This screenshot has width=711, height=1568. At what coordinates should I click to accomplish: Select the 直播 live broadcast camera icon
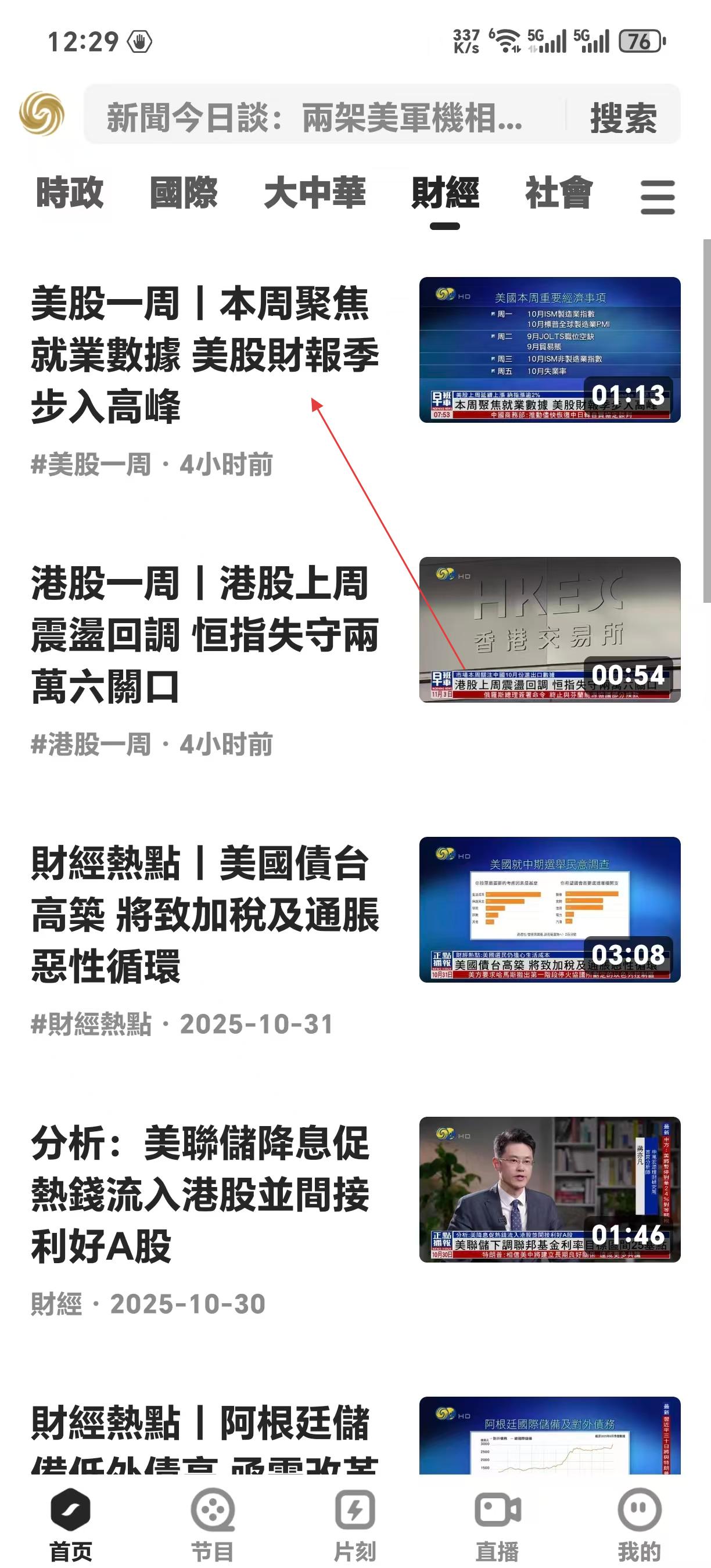tap(497, 1508)
